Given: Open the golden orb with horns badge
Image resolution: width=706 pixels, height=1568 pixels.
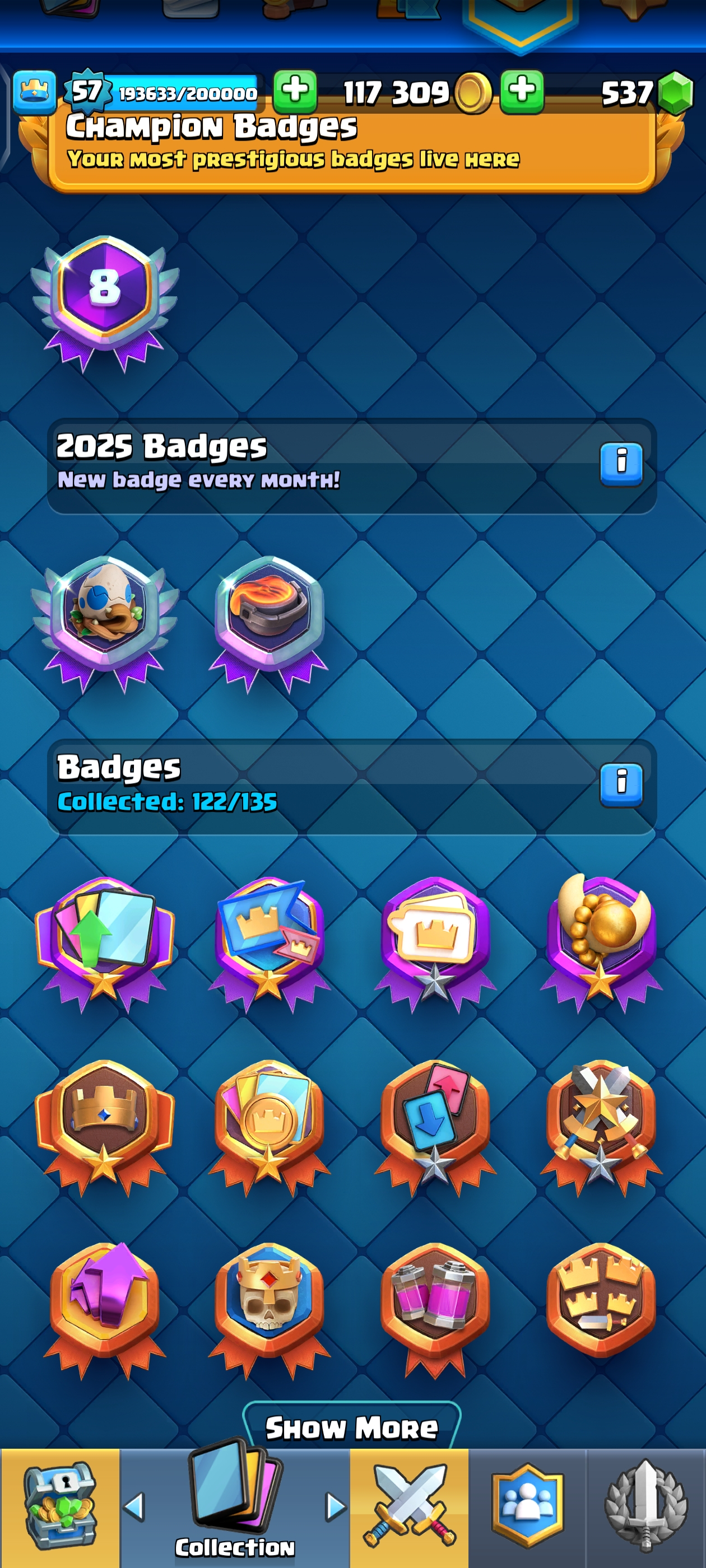Looking at the screenshot, I should pyautogui.click(x=601, y=937).
